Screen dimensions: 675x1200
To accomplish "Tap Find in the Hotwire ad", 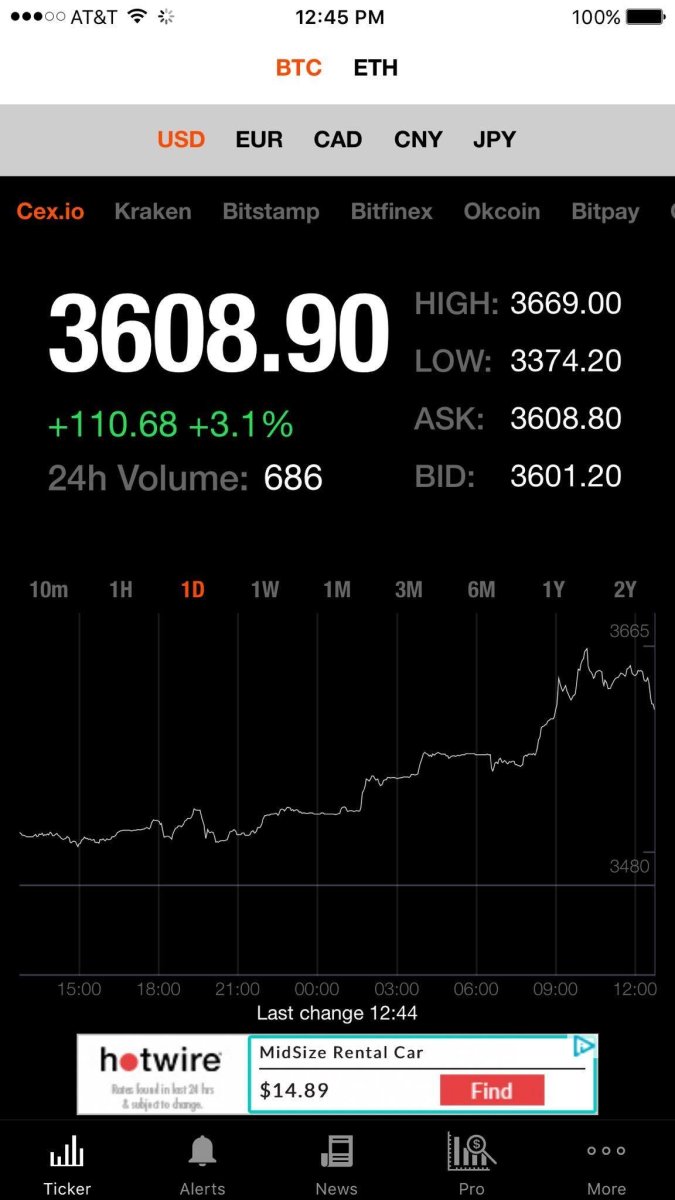I will click(492, 1091).
